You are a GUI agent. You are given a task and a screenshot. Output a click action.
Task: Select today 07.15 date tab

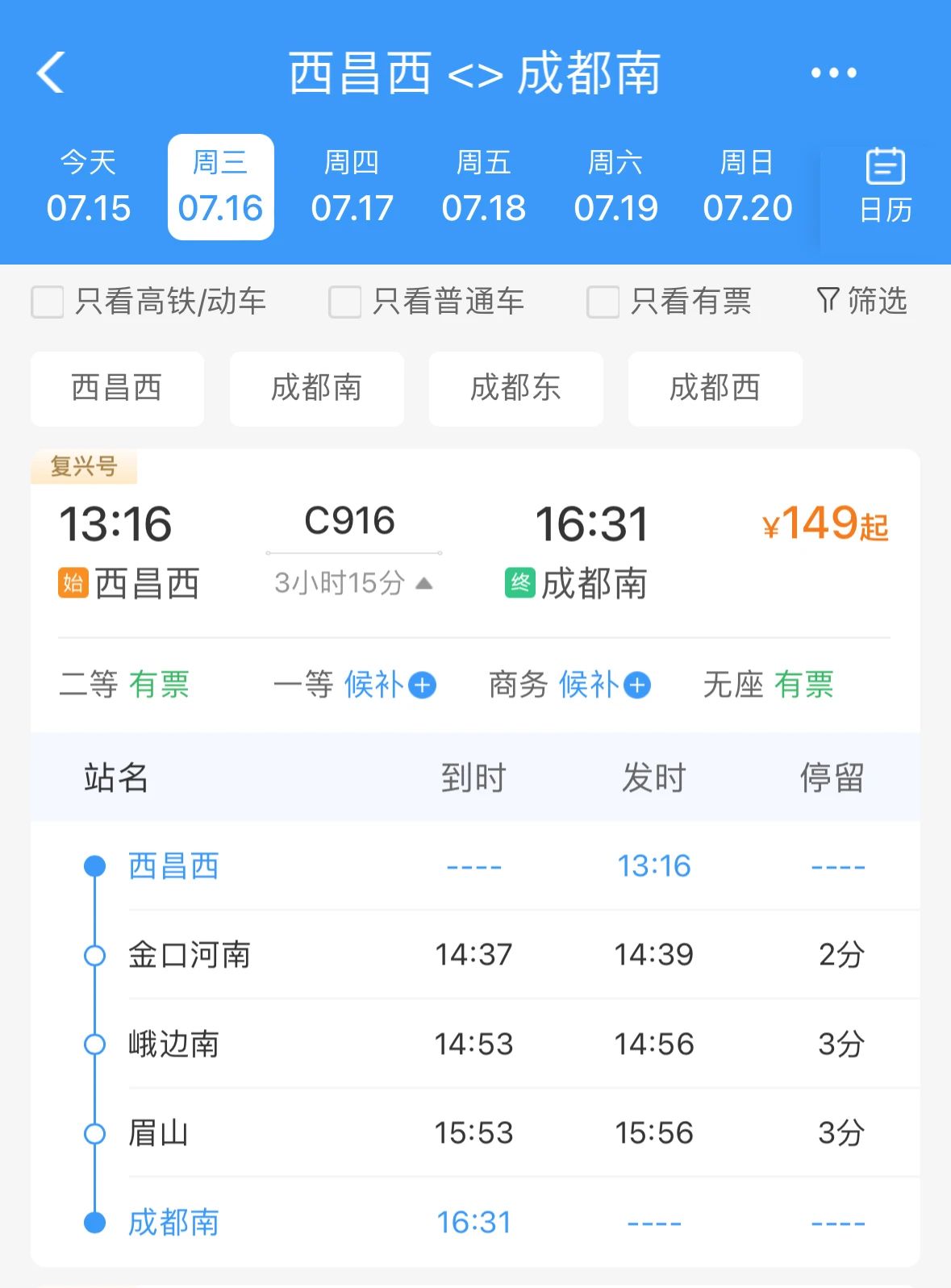coord(89,187)
